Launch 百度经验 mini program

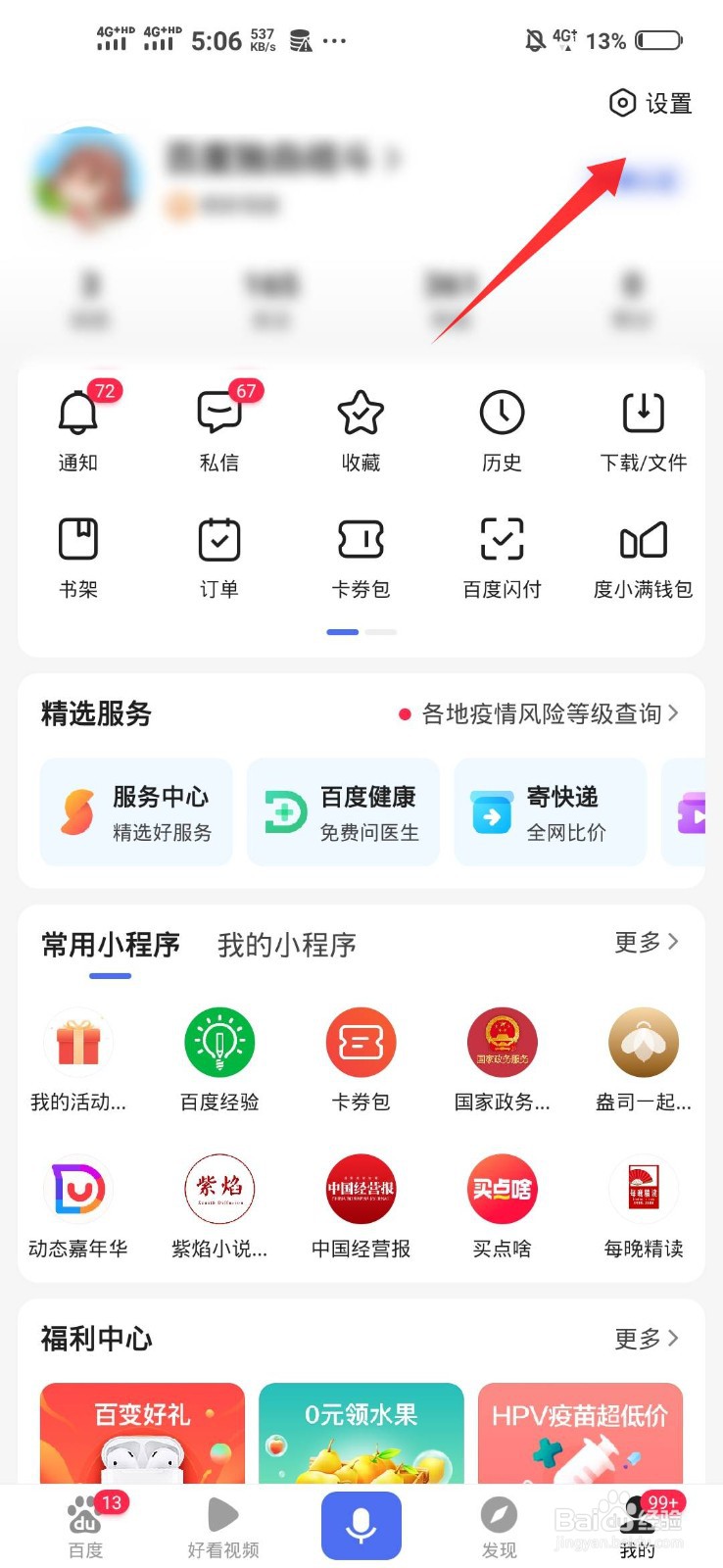coord(219,1059)
